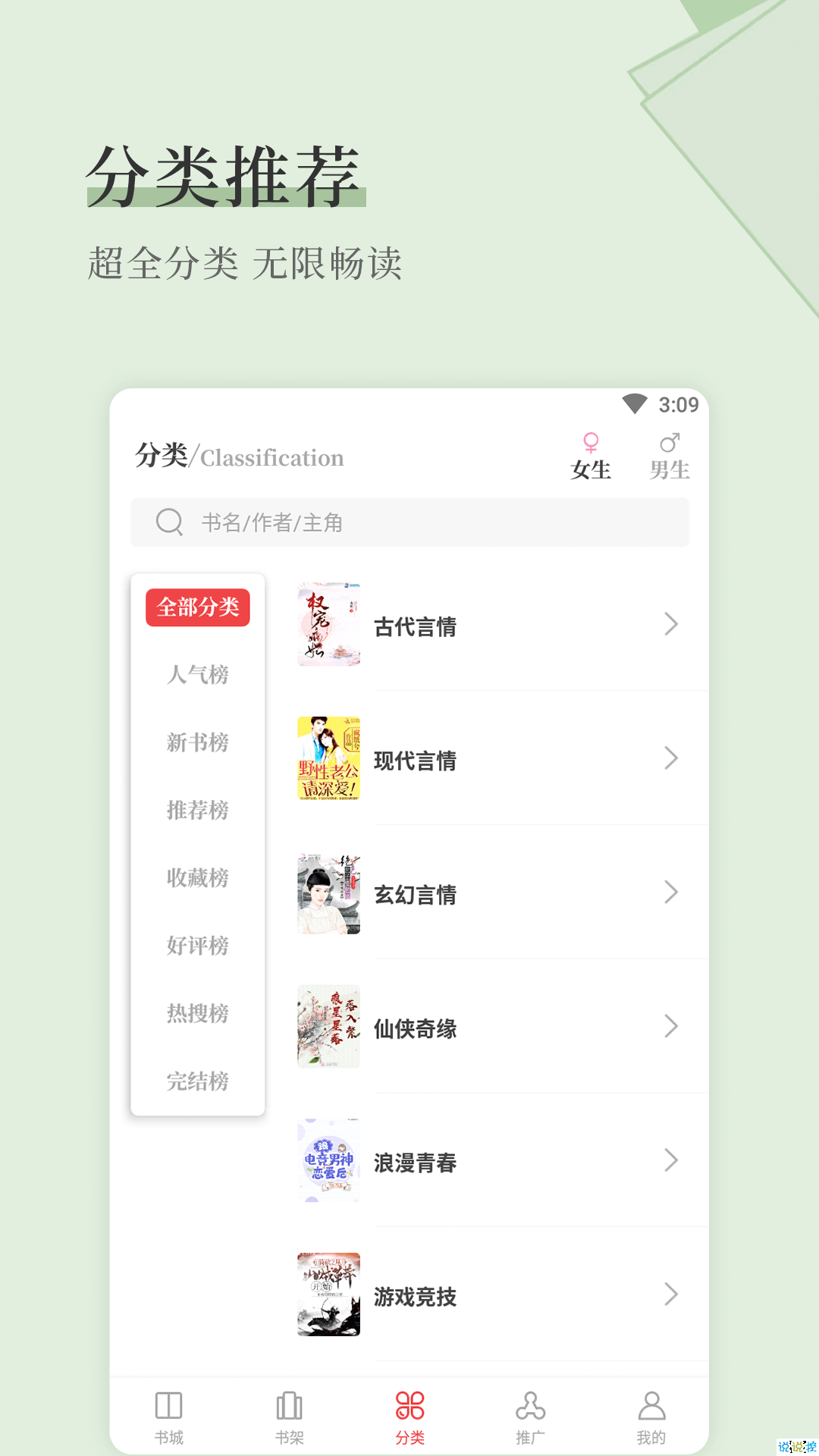
Task: Expand the 古代言情 category chevron
Action: (670, 624)
